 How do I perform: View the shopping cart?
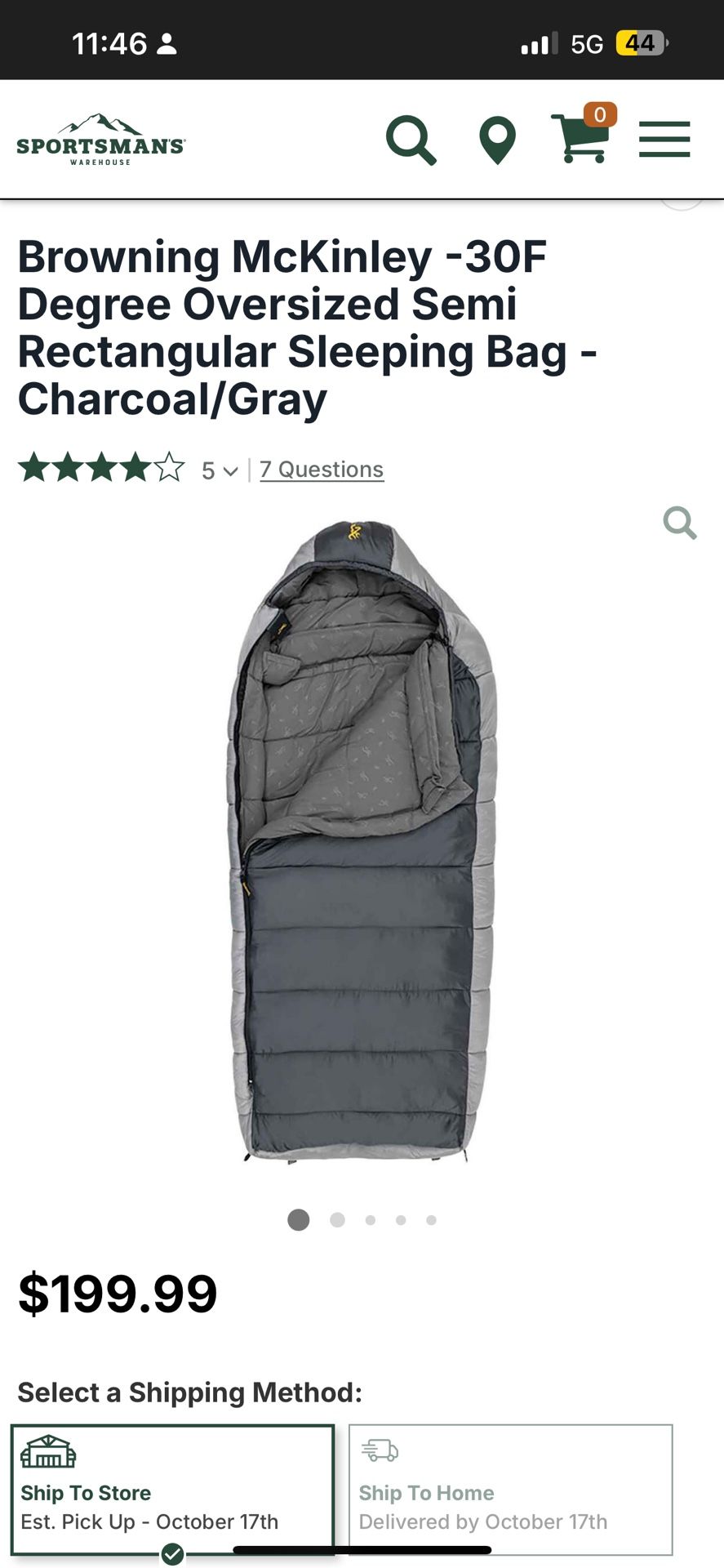581,139
